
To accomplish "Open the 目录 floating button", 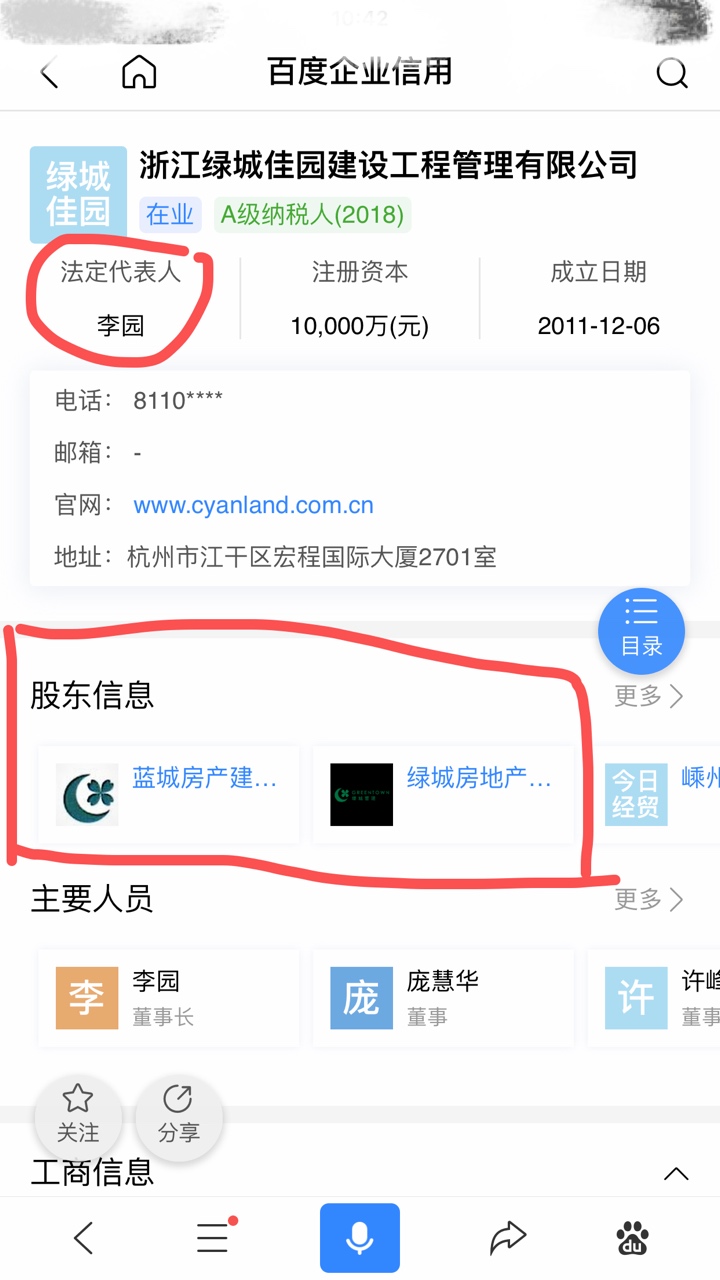I will point(641,630).
